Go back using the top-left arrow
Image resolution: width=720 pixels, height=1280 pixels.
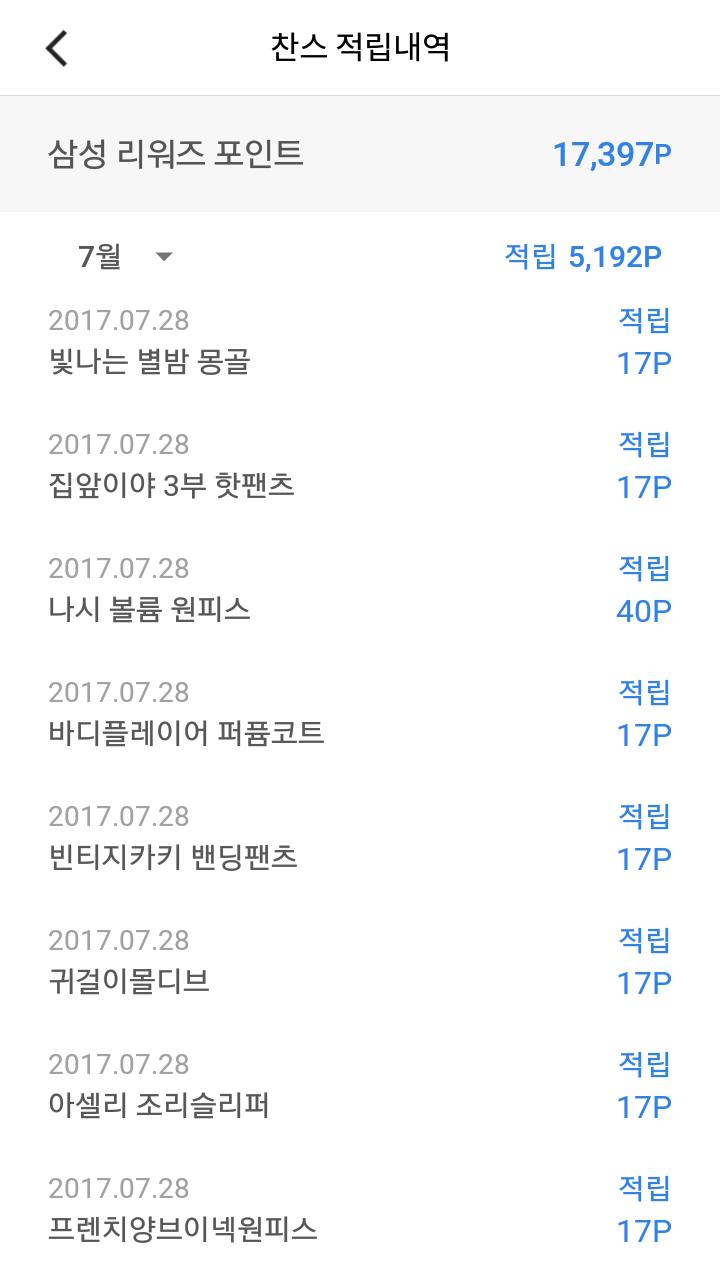click(x=57, y=47)
